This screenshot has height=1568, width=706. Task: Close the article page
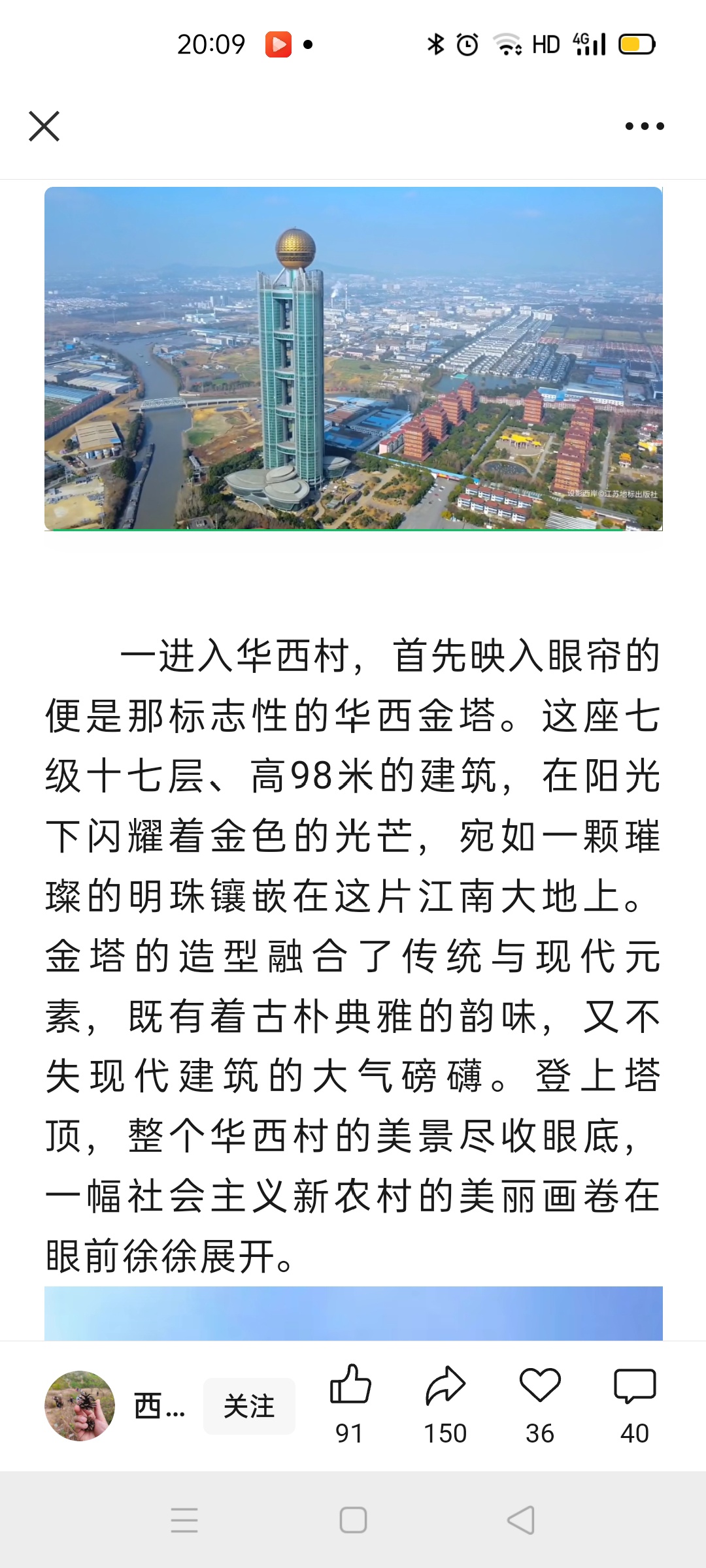pos(44,126)
